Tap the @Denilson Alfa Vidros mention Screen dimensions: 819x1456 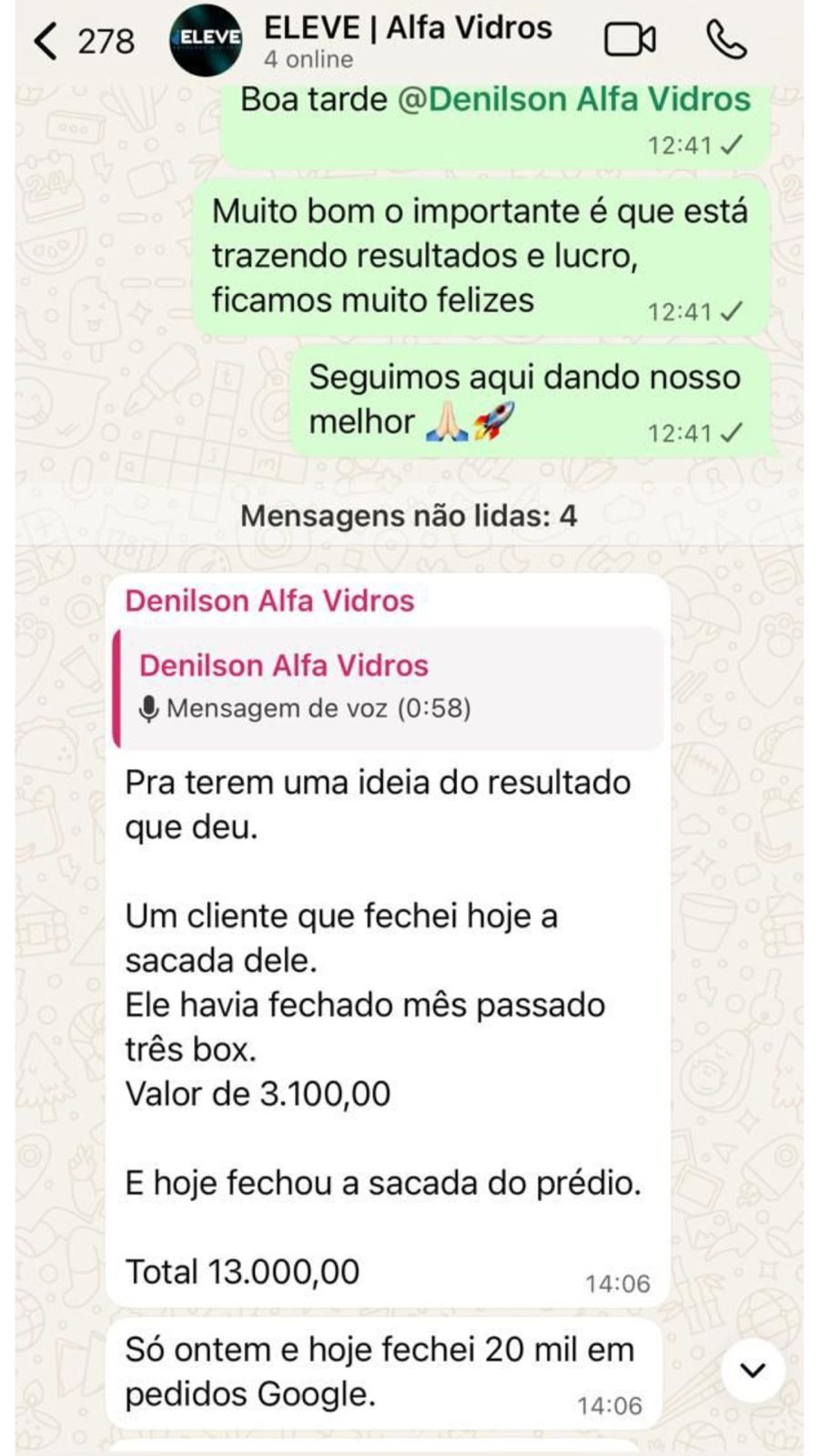coord(574,99)
